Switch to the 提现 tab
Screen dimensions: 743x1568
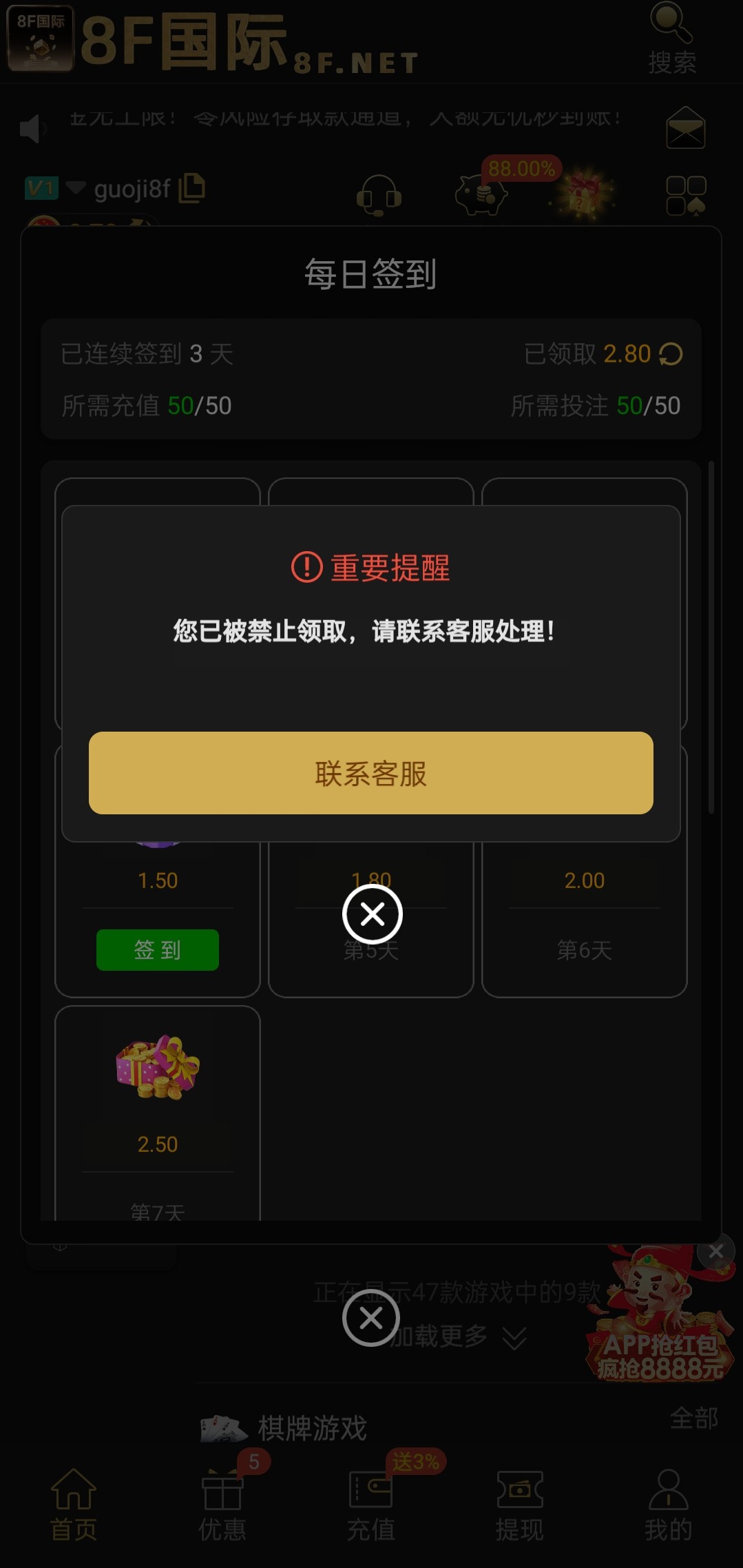click(x=519, y=1505)
